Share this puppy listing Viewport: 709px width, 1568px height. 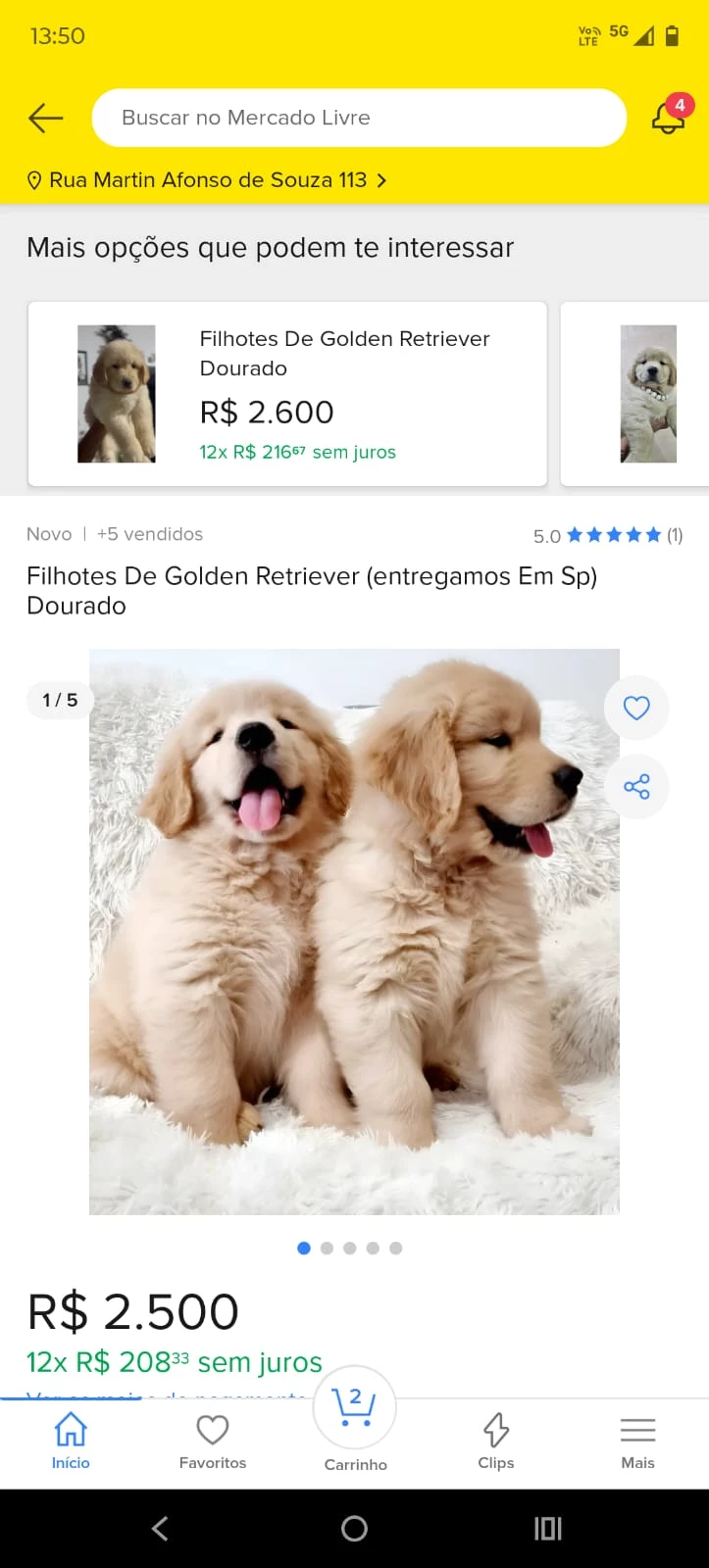[x=636, y=787]
